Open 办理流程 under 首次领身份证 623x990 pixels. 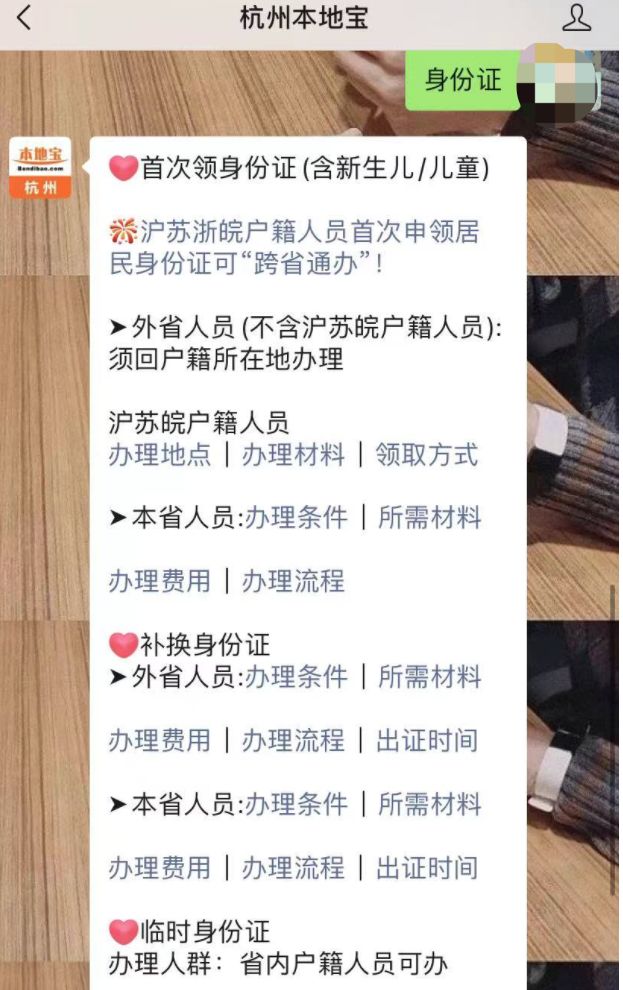(x=293, y=580)
